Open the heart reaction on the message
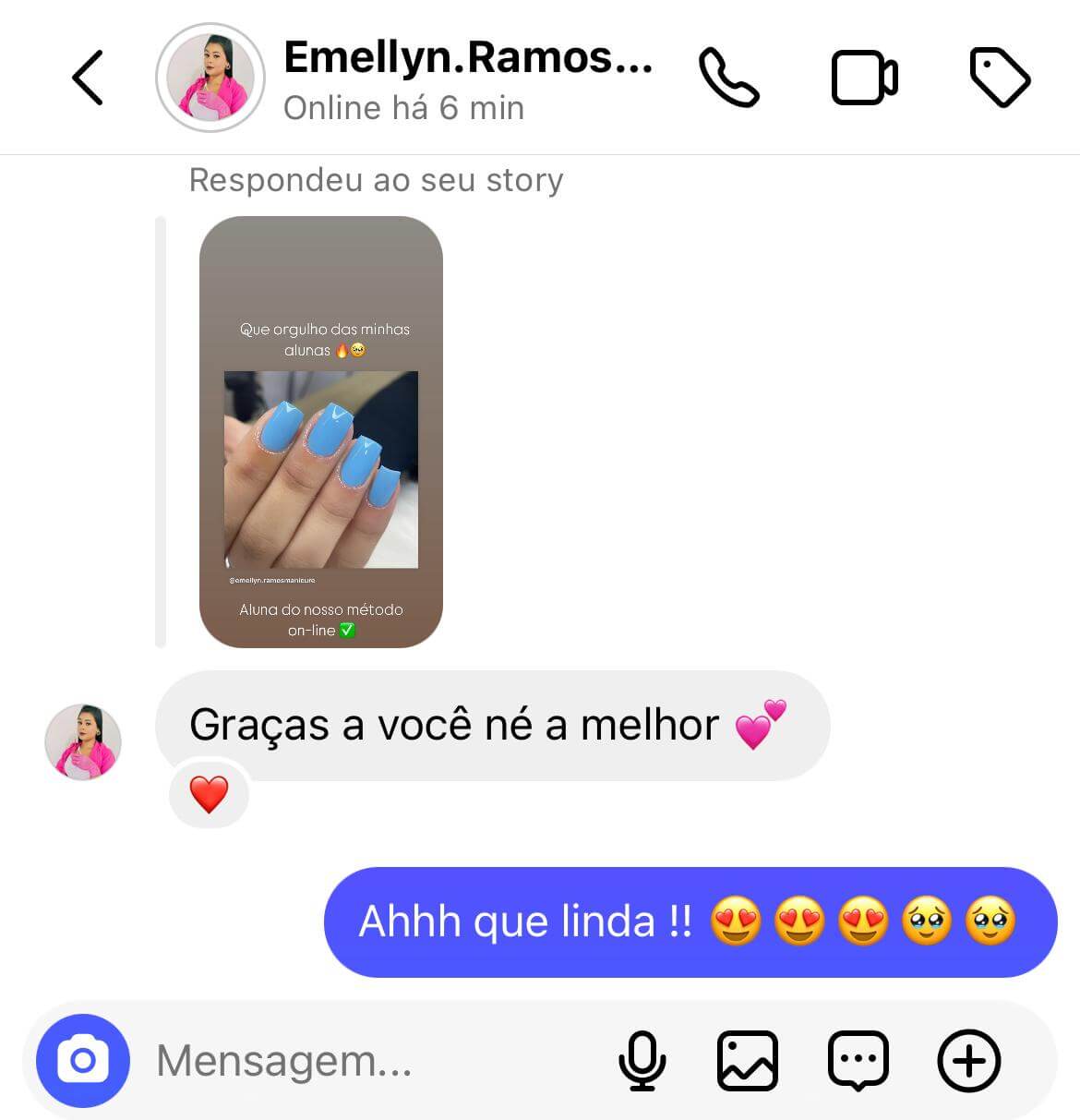This screenshot has width=1080, height=1120. (209, 795)
